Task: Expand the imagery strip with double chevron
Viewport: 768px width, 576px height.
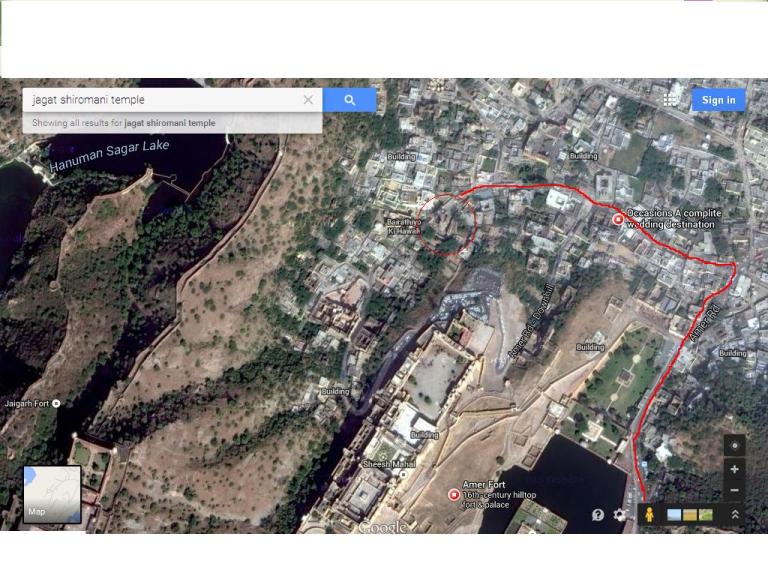Action: point(735,515)
